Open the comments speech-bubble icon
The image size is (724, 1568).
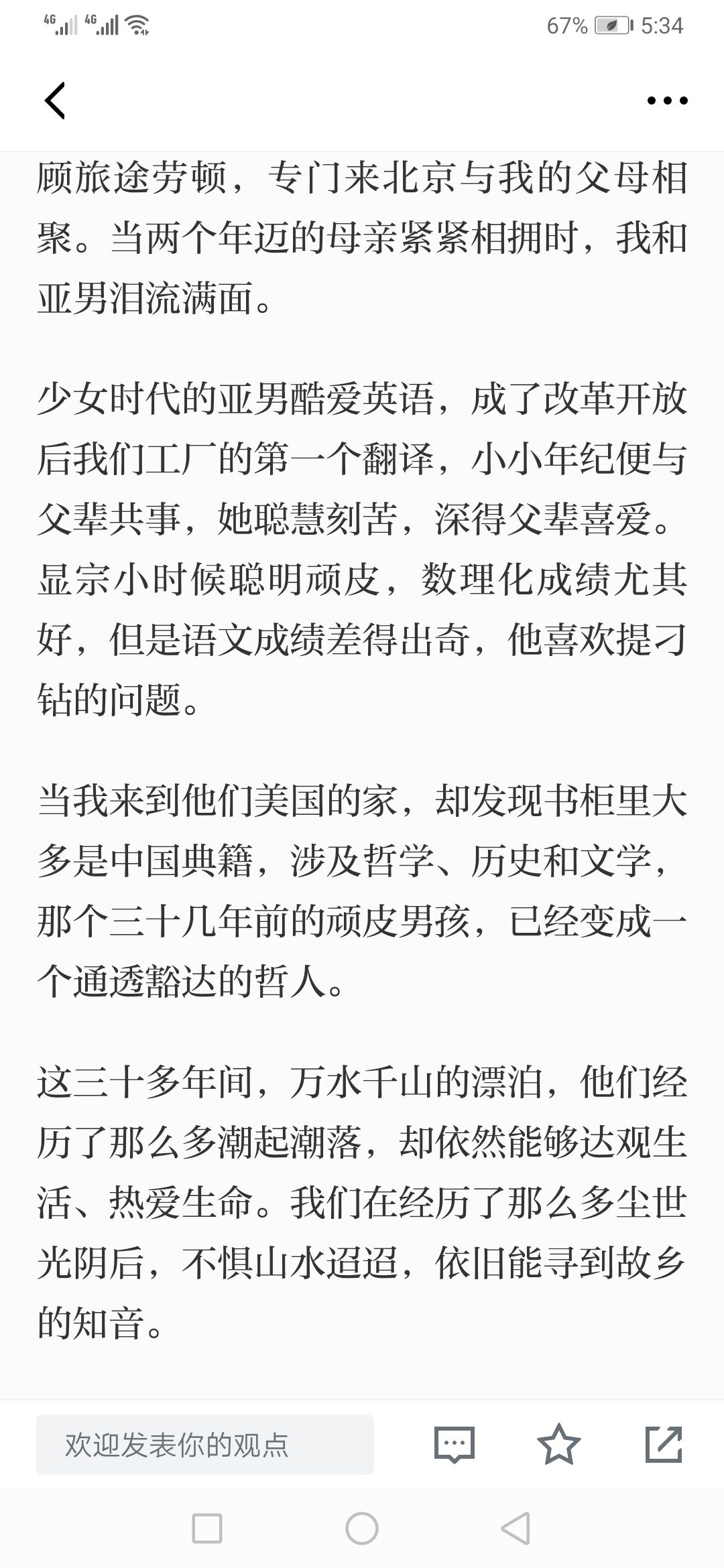click(455, 1445)
